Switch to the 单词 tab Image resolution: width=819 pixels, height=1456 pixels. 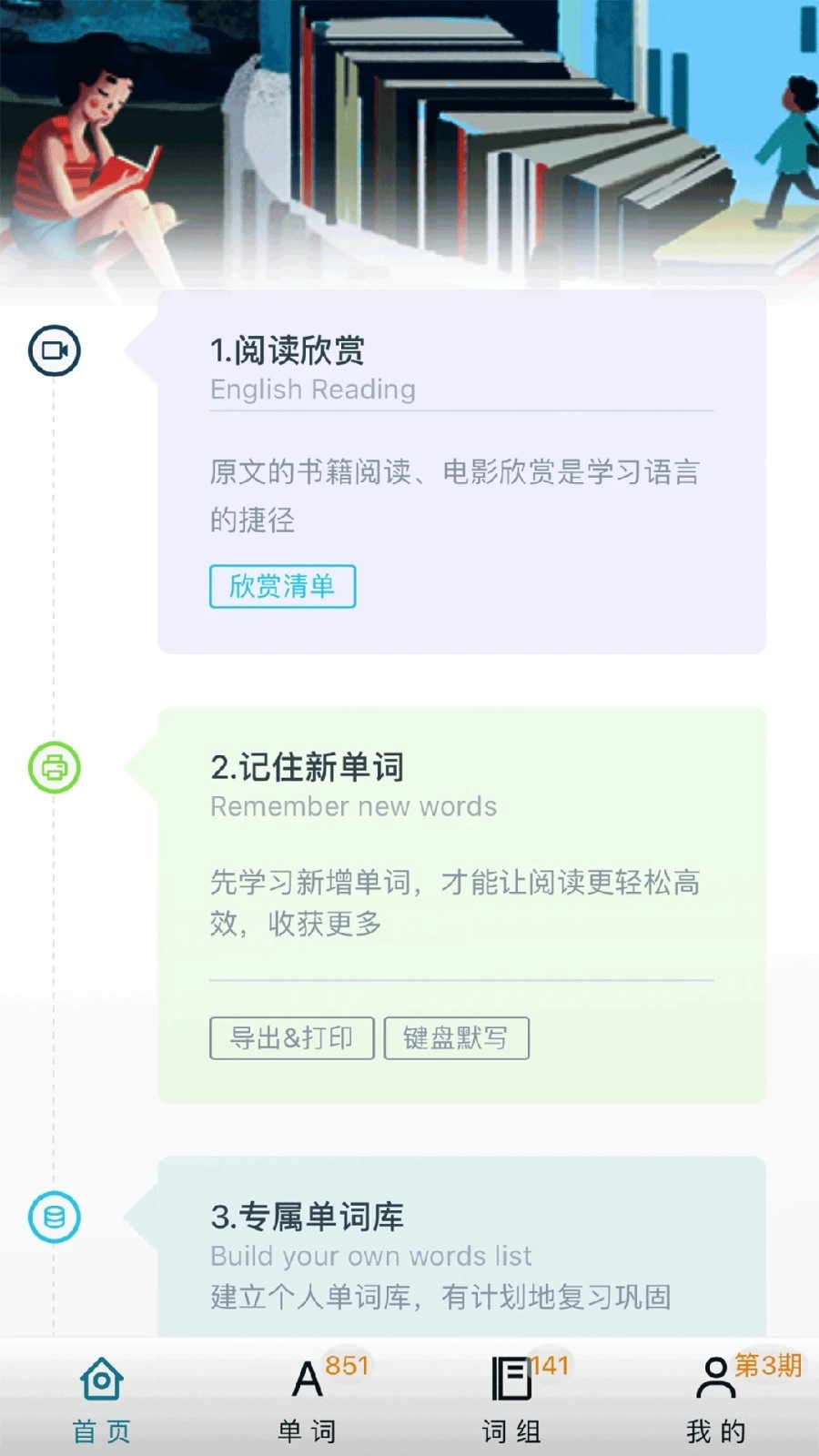[x=307, y=1429]
